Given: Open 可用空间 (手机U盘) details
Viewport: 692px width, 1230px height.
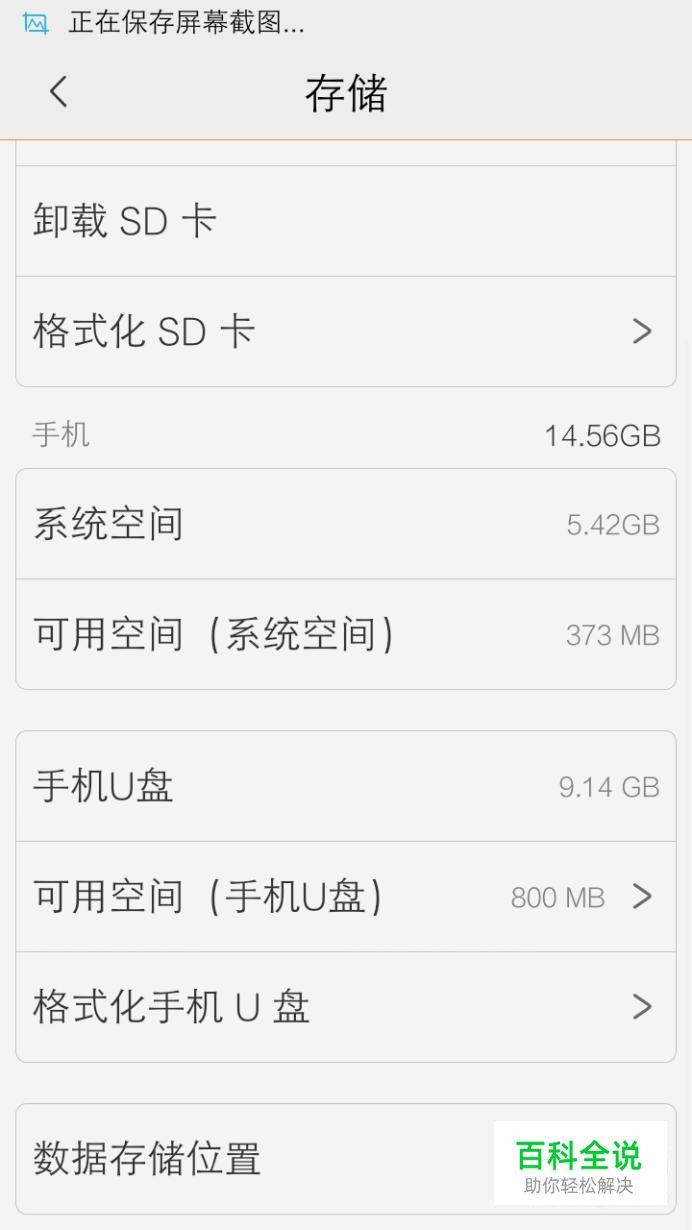Looking at the screenshot, I should [x=346, y=897].
